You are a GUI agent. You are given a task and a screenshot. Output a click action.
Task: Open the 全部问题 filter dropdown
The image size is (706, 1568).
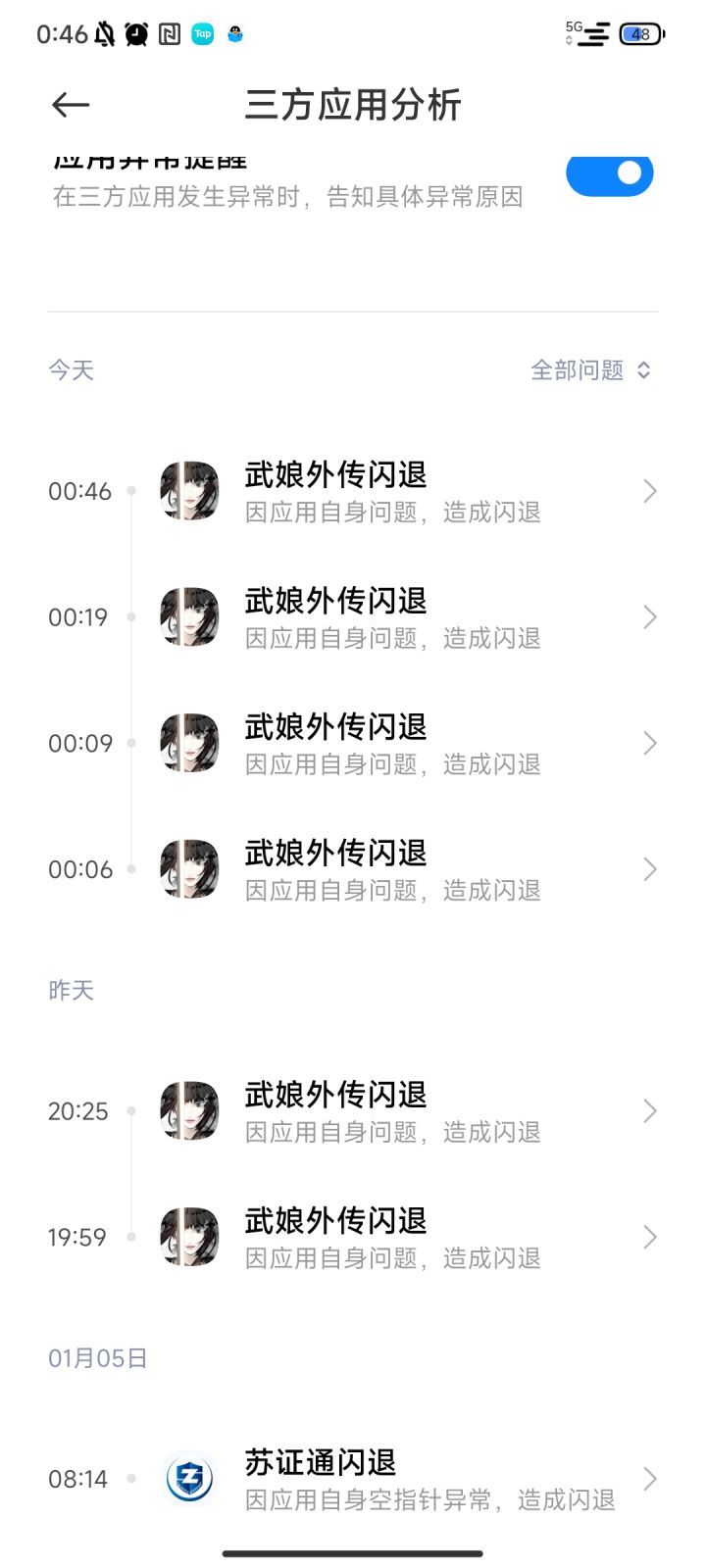pos(590,370)
